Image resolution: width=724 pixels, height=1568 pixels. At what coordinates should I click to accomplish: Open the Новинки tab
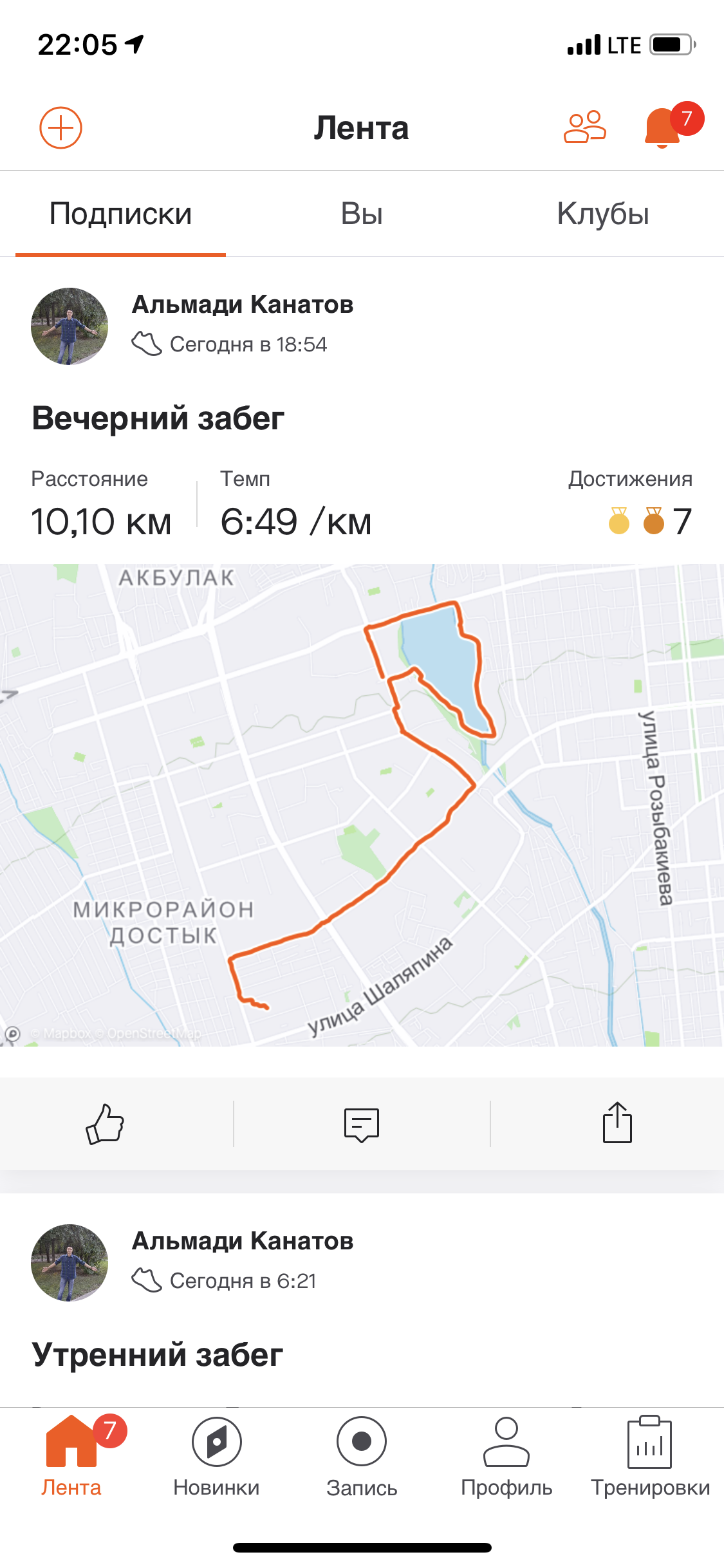click(x=216, y=1456)
